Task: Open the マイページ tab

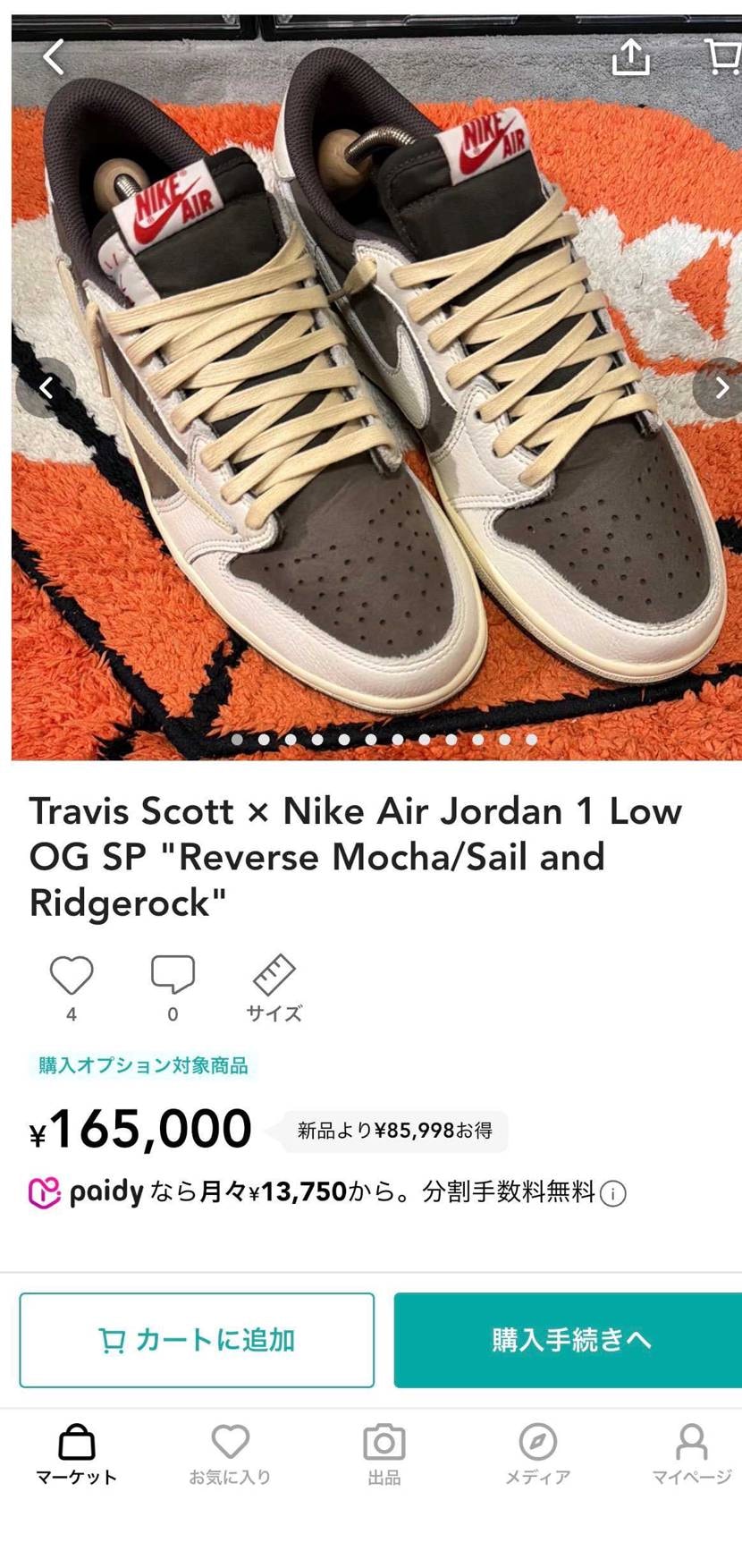Action: (x=691, y=1454)
